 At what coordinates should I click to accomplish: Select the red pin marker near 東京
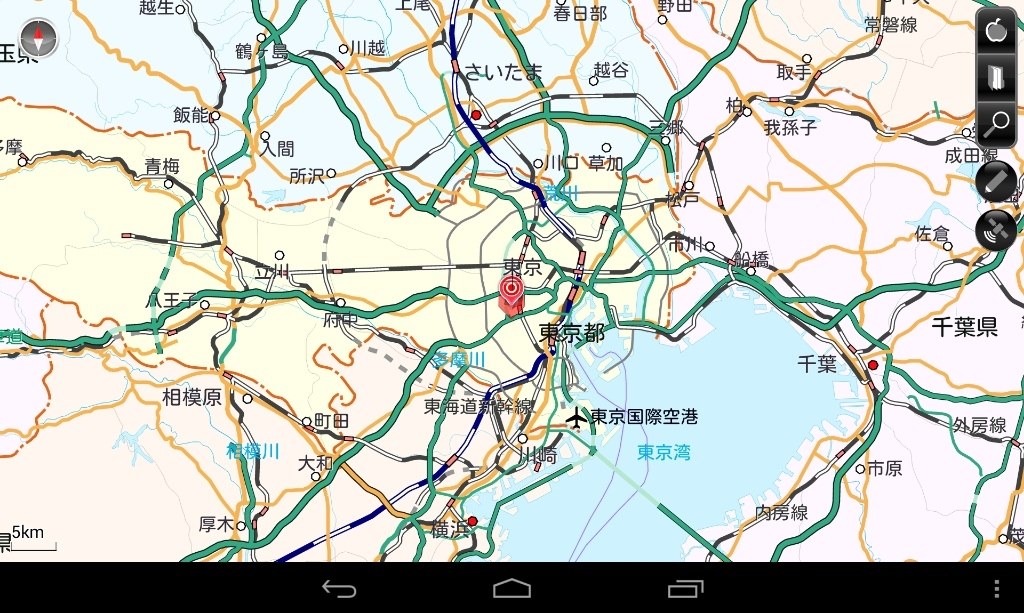tap(510, 294)
